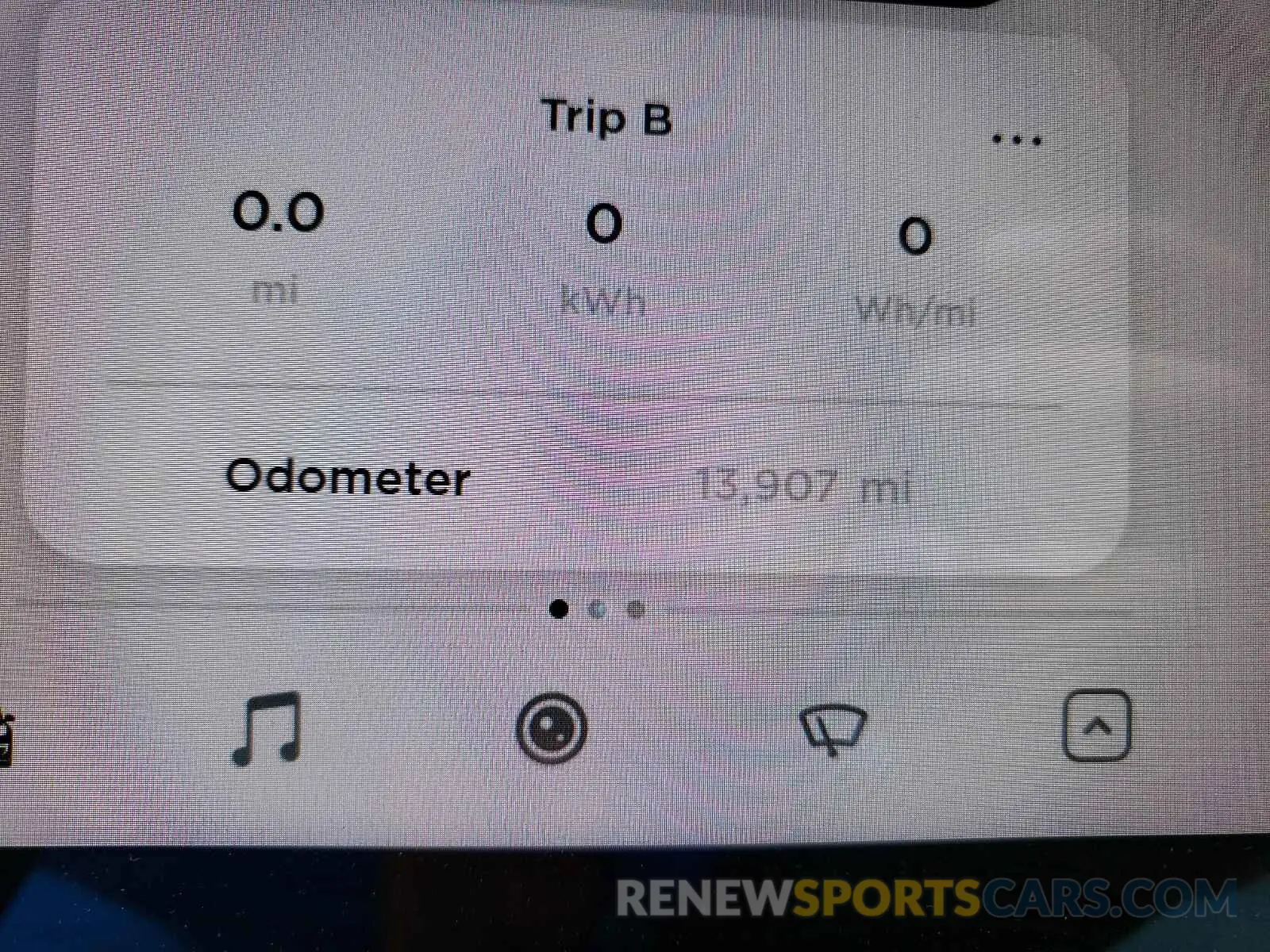The width and height of the screenshot is (1270, 952).
Task: Open the music player
Action: coord(267,727)
